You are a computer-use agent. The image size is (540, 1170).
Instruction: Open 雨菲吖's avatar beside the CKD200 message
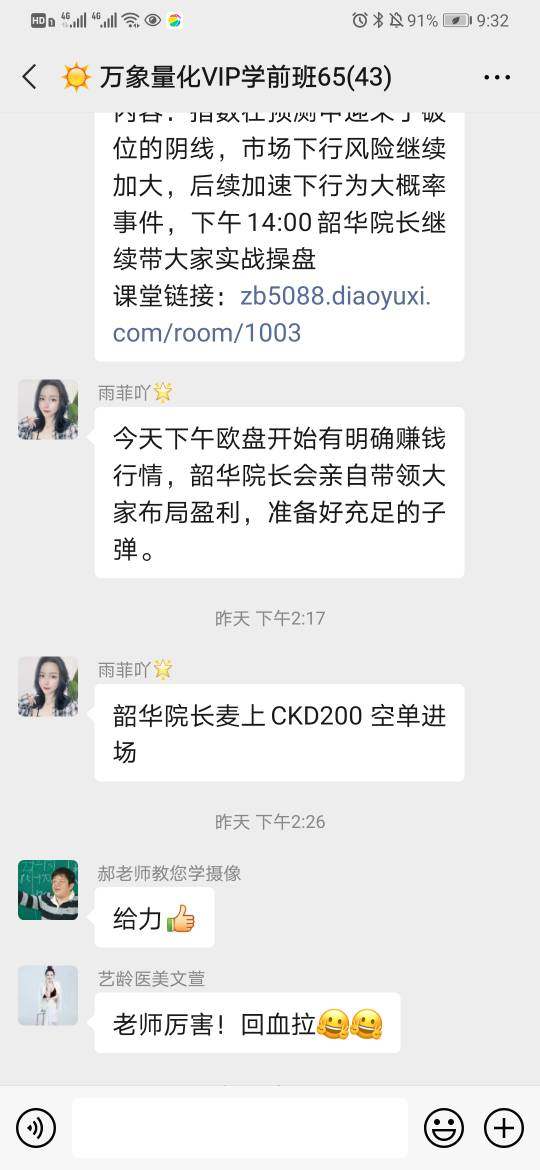(x=48, y=686)
